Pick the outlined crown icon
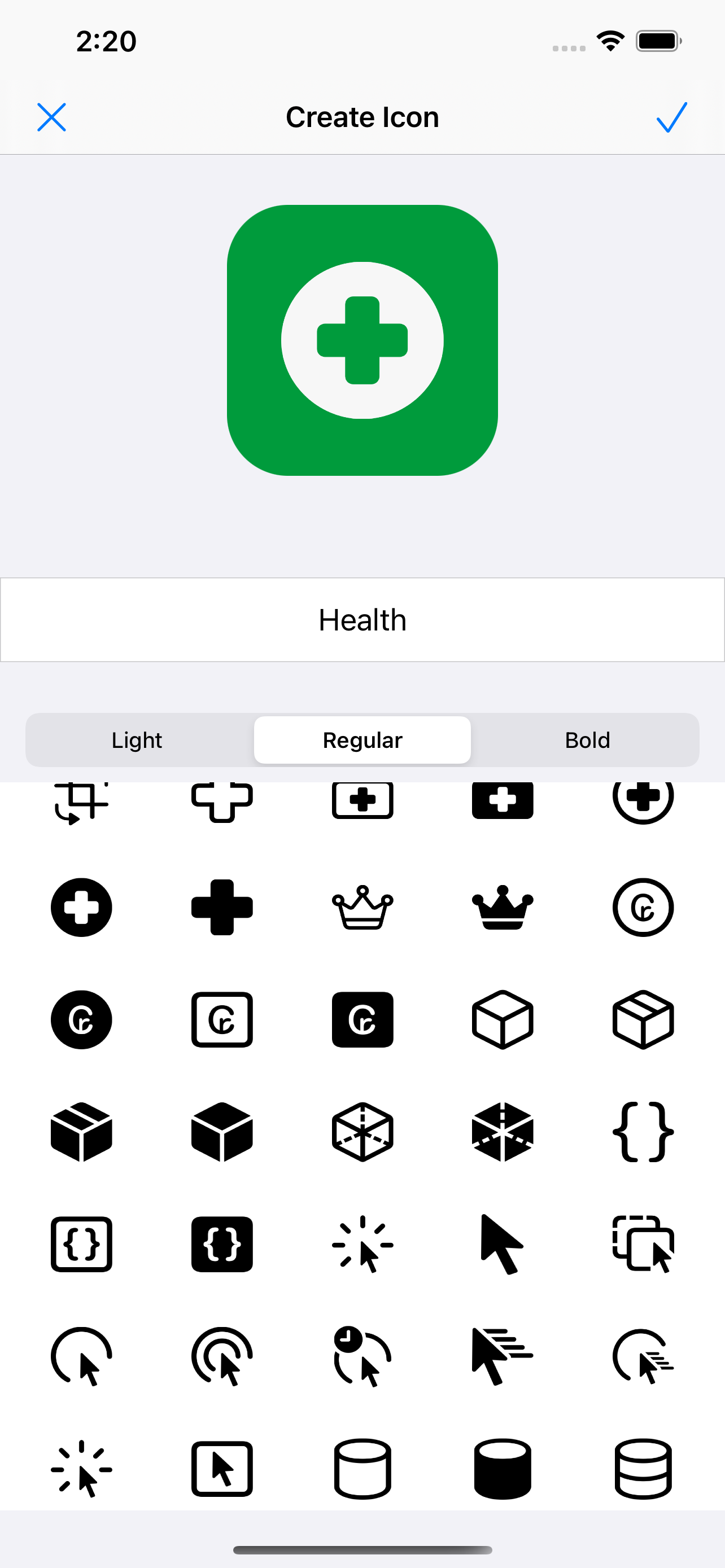 coord(362,908)
